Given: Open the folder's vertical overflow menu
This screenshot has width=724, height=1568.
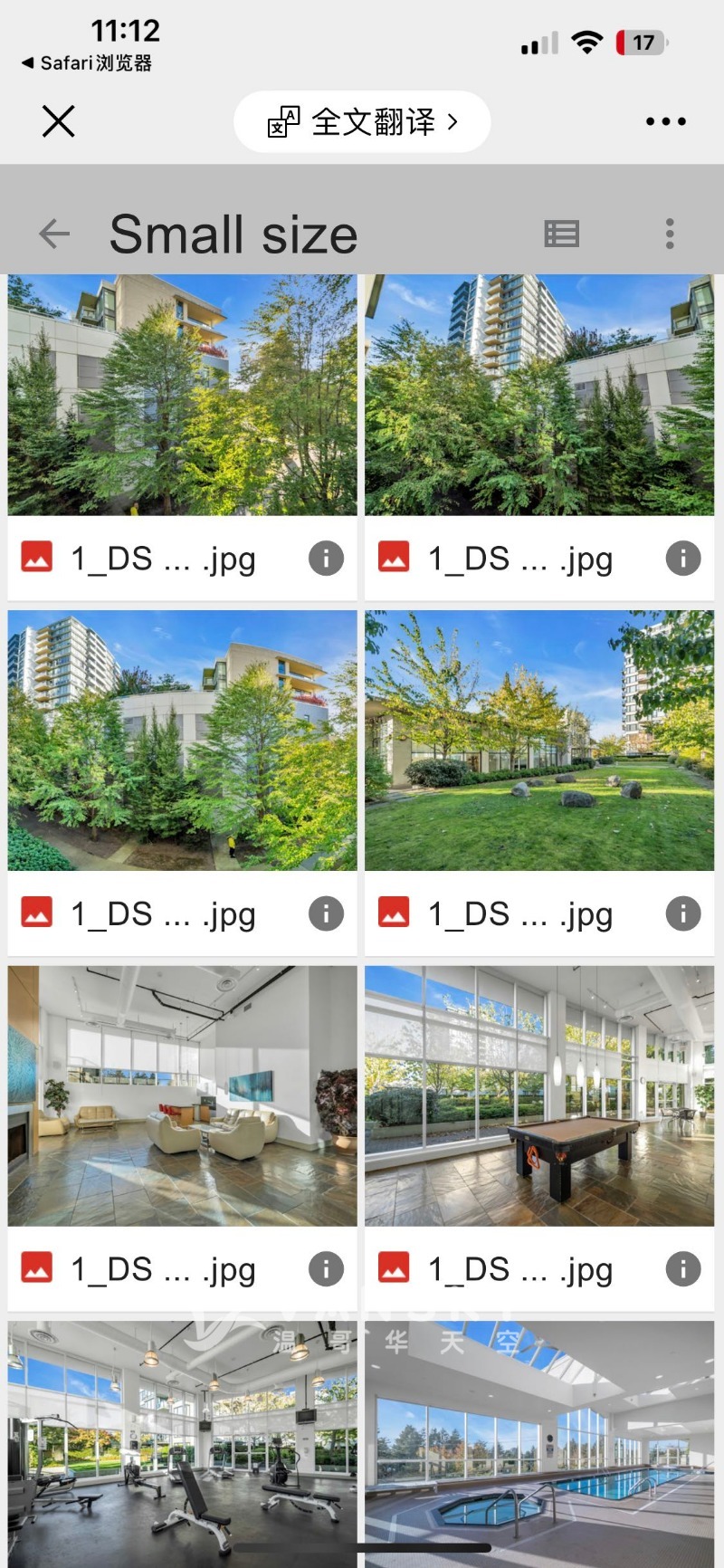Looking at the screenshot, I should [x=670, y=234].
